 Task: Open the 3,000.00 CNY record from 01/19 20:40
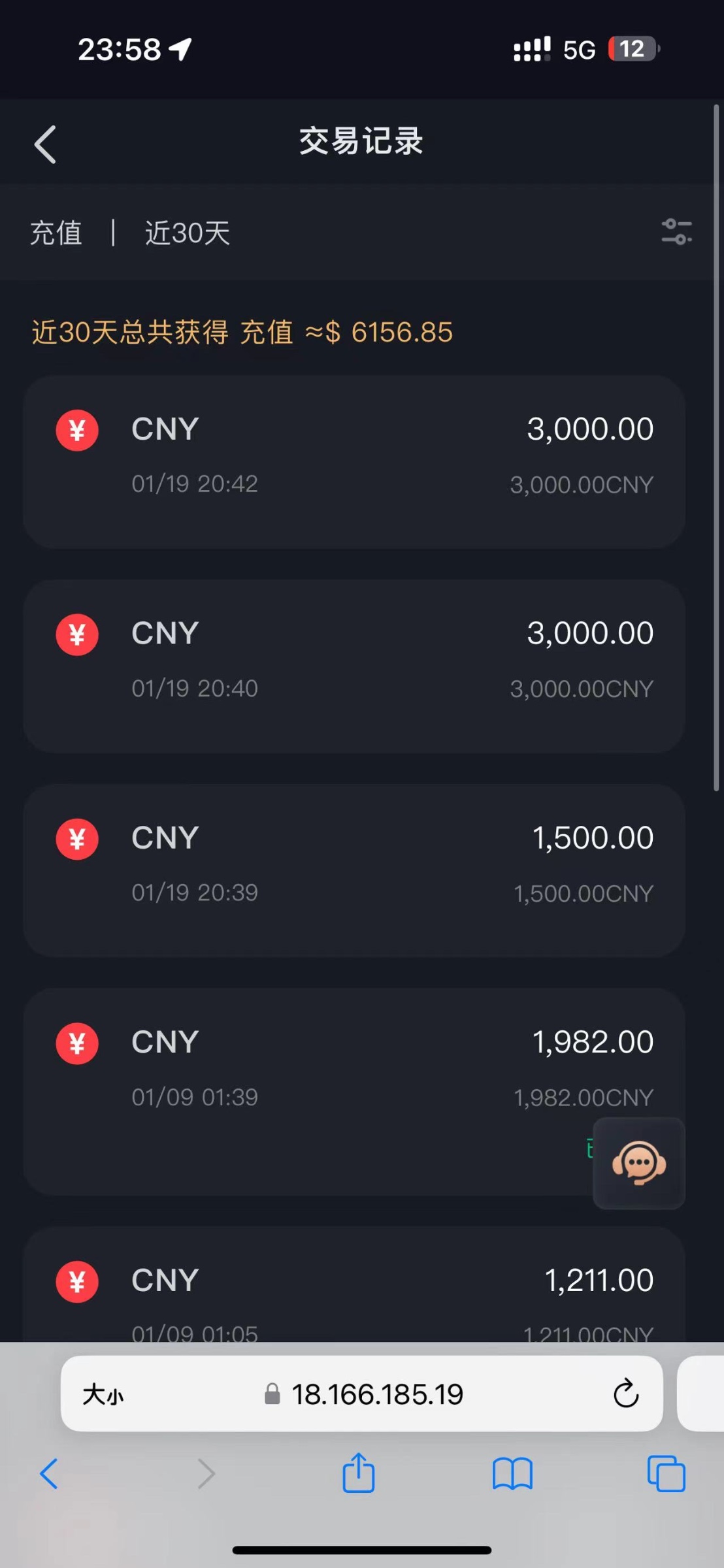354,666
